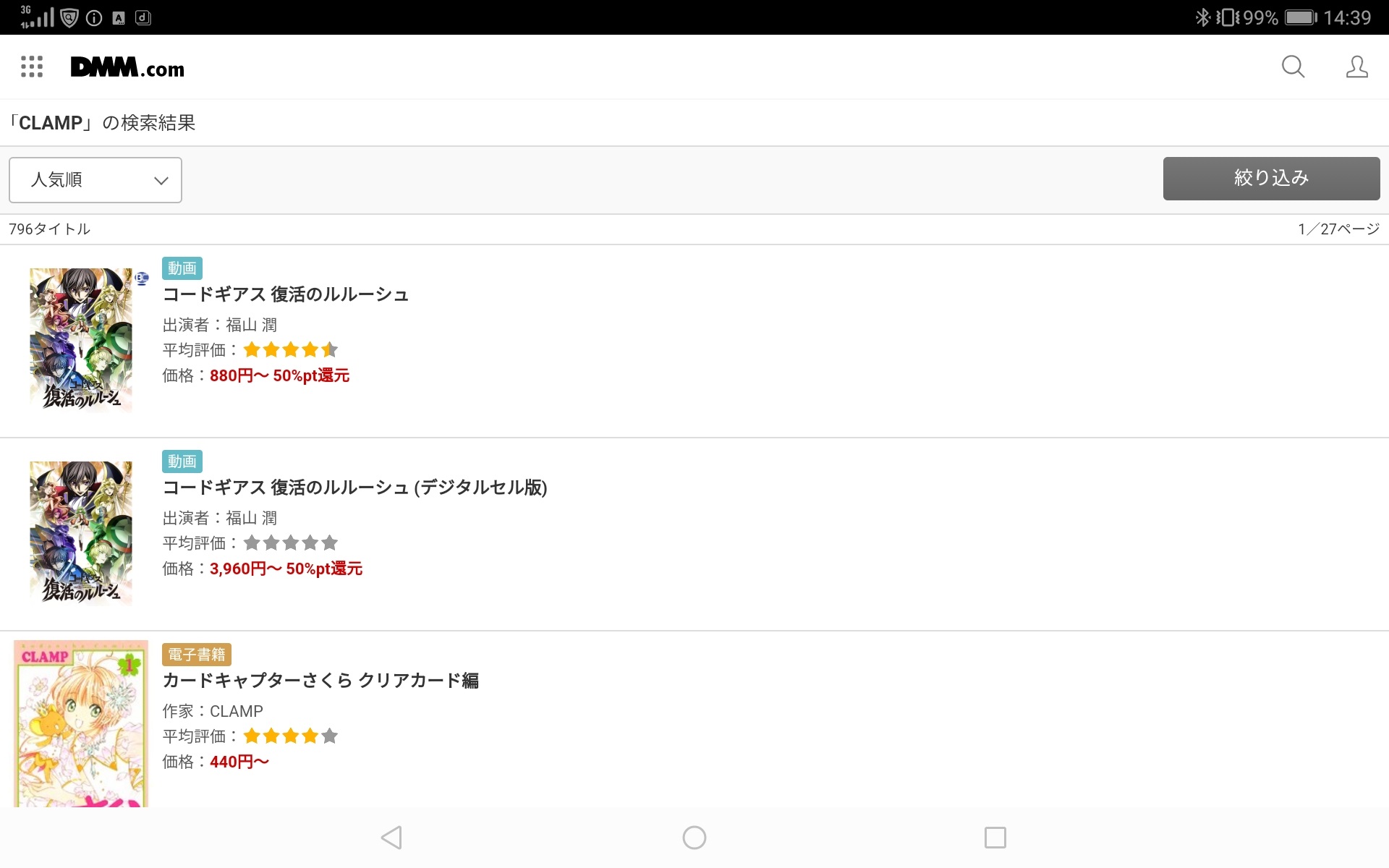The image size is (1389, 868).
Task: Expand the 人気順 sort dropdown
Action: click(x=95, y=180)
